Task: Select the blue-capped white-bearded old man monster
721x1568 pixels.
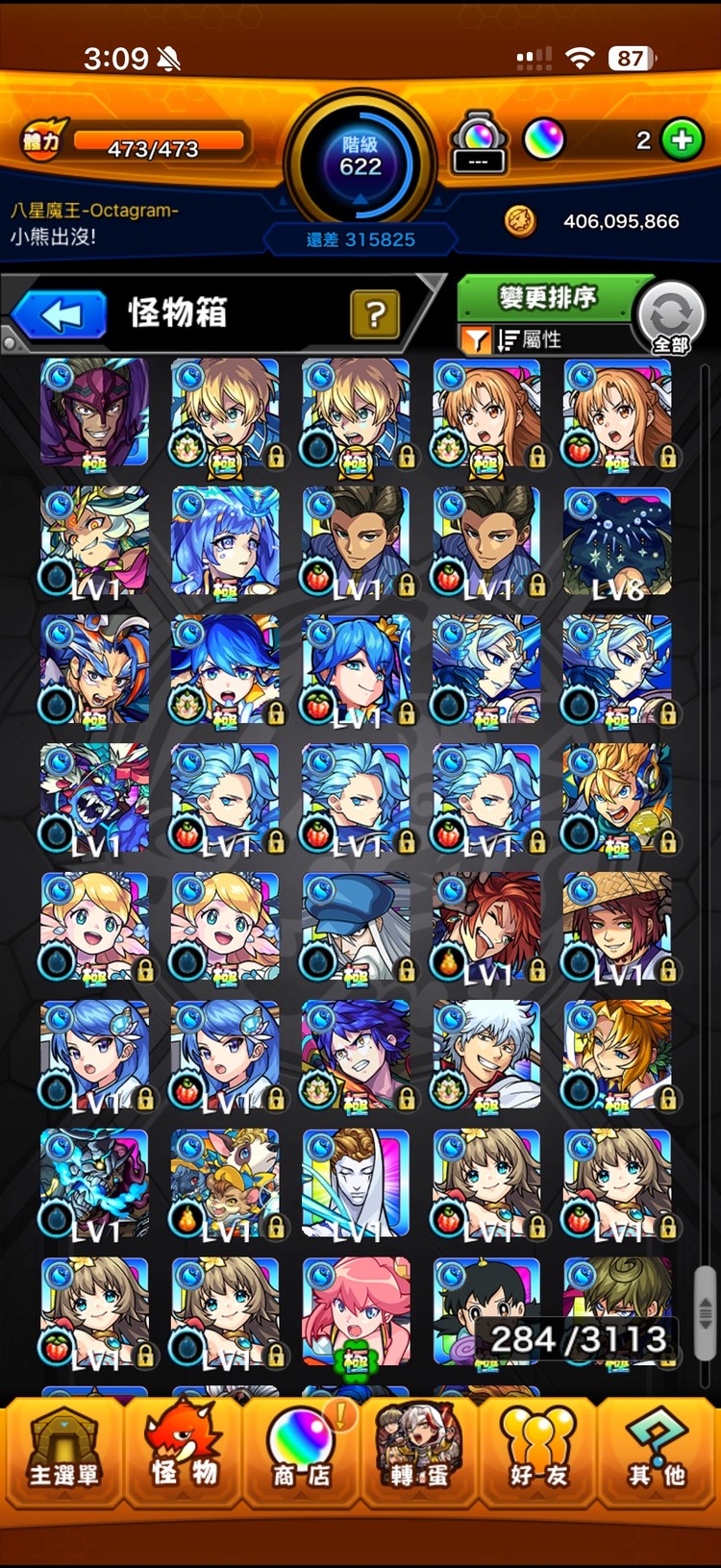Action: 356,927
